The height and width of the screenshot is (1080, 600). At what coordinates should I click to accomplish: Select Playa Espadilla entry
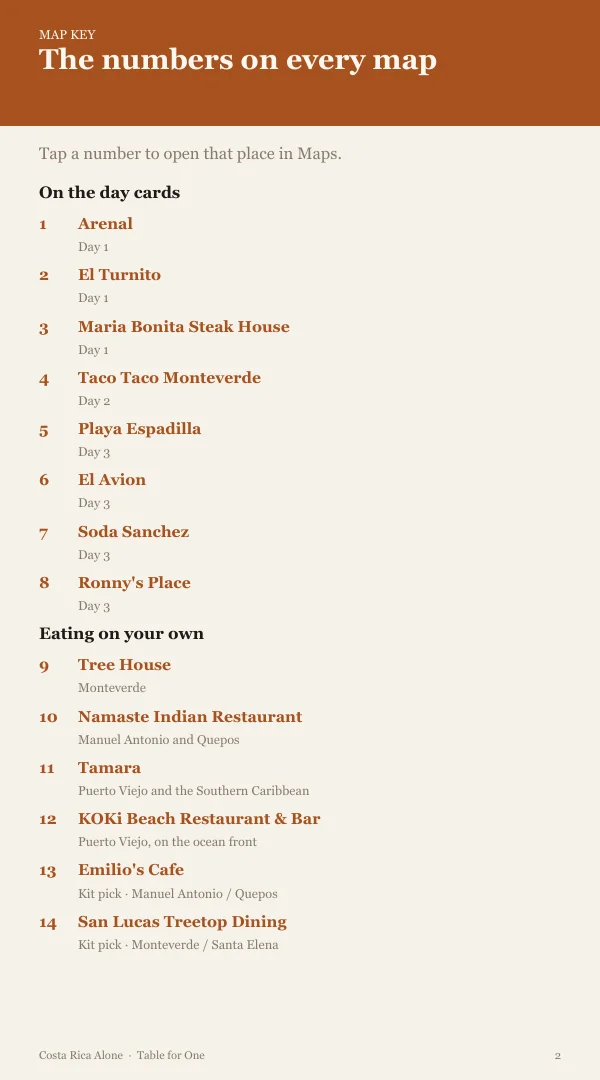point(139,428)
